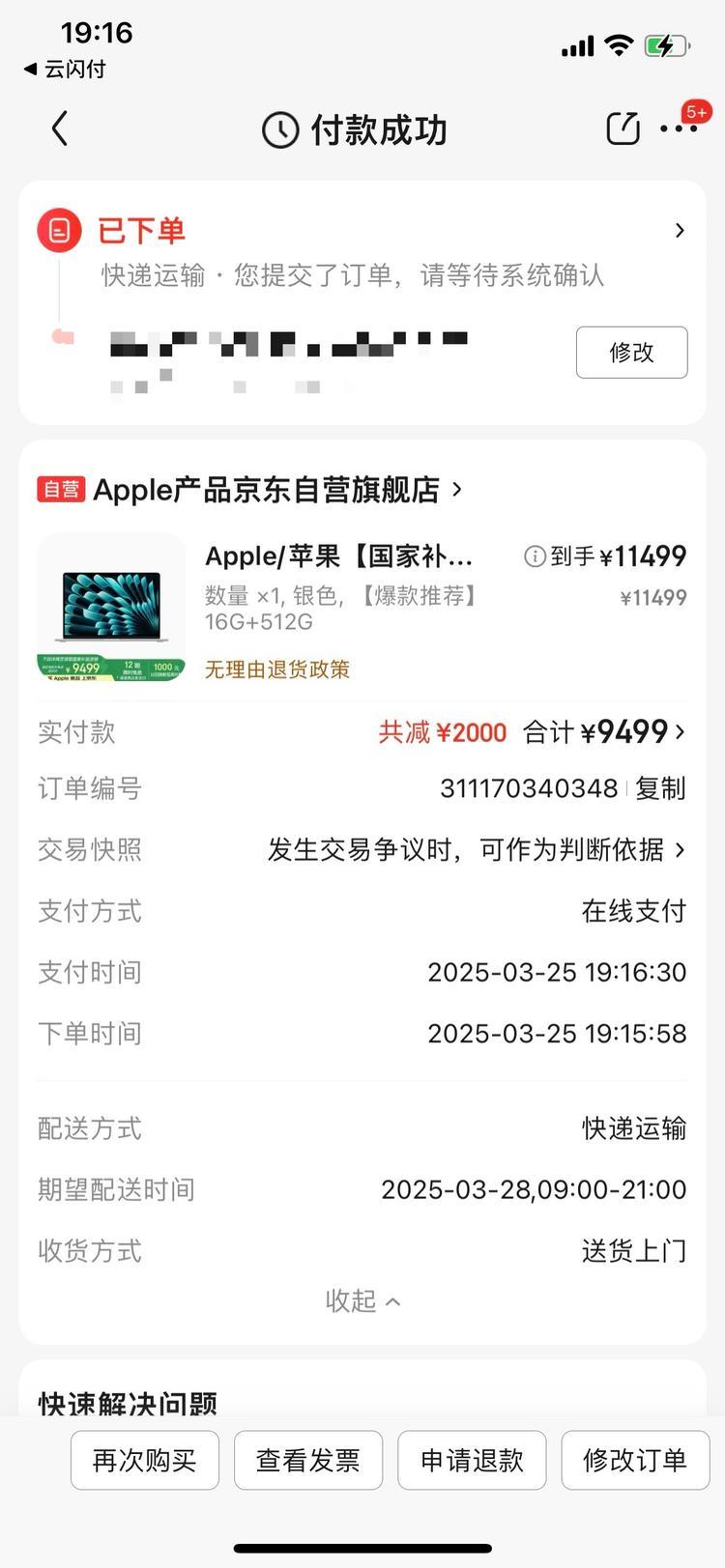Tap 再次购买 to buy again
Screen dimensions: 725x1568
coord(145,1460)
